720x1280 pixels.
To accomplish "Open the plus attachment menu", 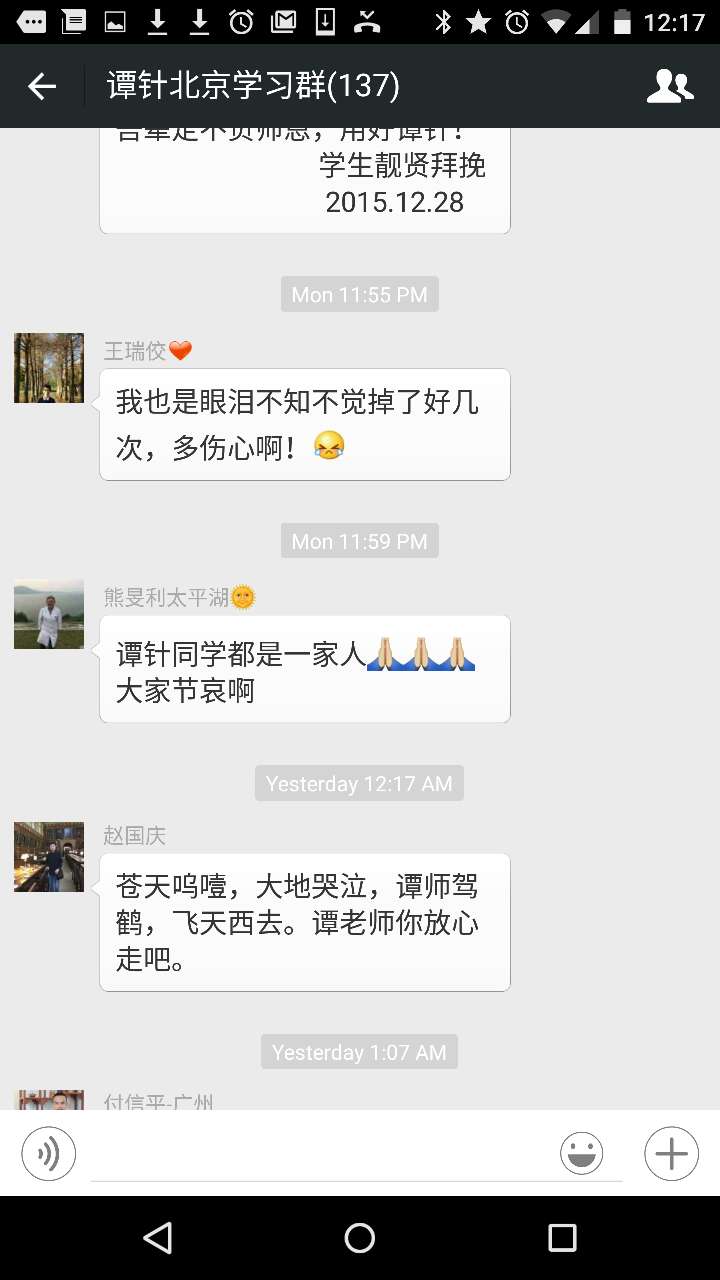I will coord(671,1154).
